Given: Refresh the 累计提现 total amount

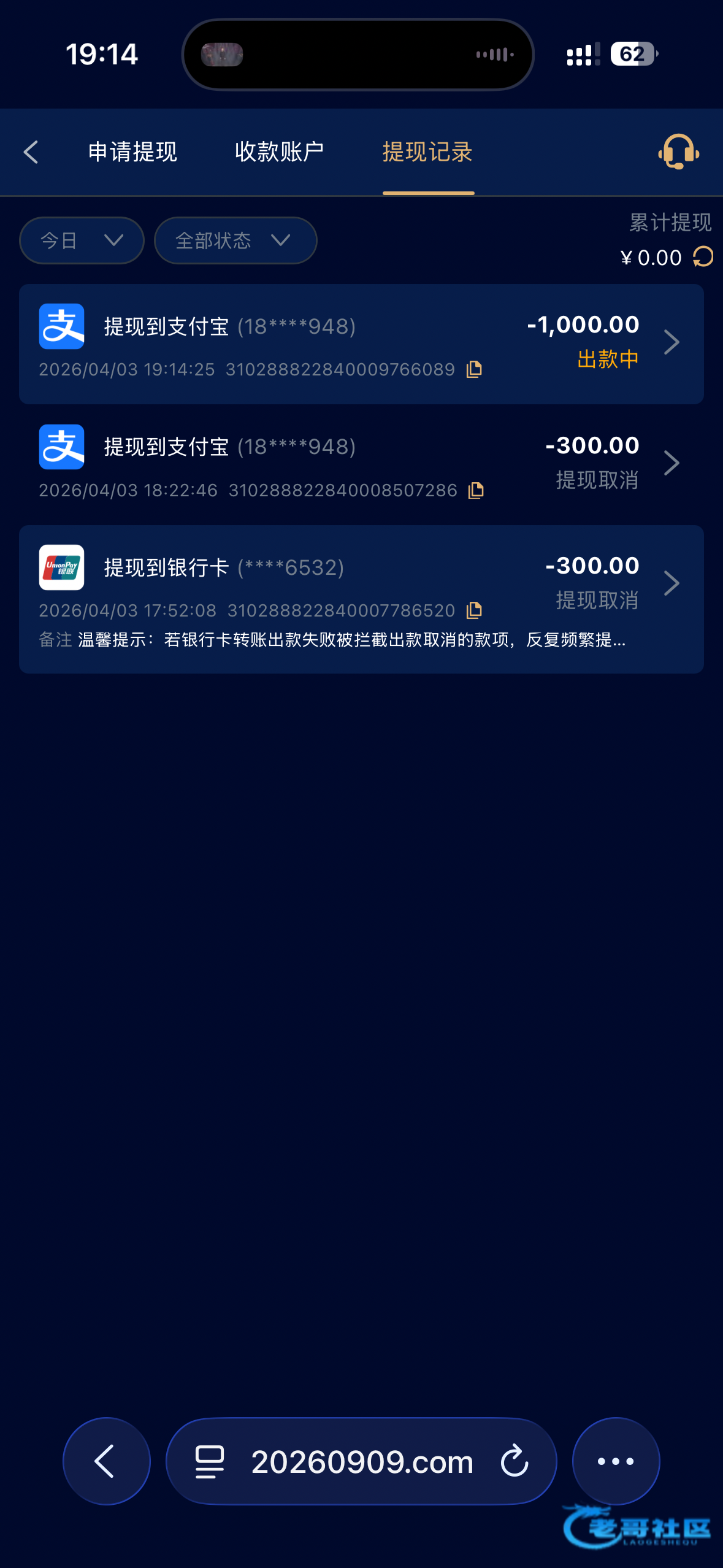Looking at the screenshot, I should tap(703, 257).
